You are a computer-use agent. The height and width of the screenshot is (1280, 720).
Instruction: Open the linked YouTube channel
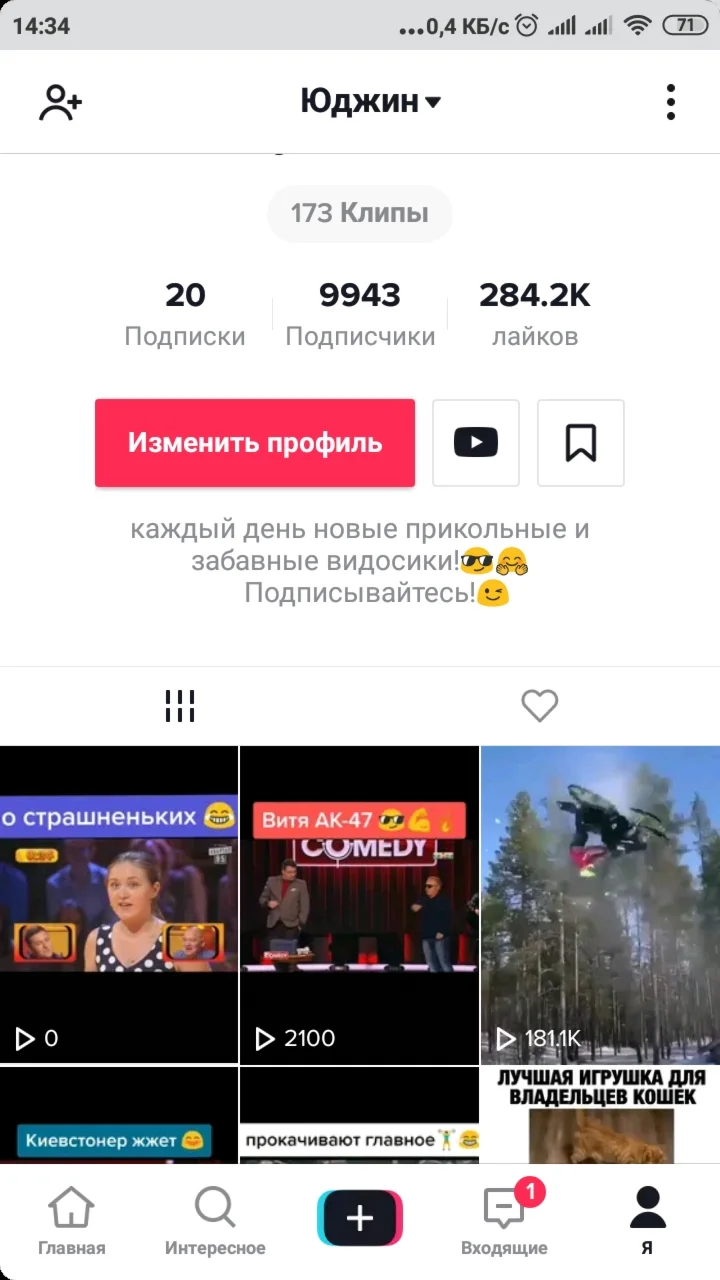point(475,443)
